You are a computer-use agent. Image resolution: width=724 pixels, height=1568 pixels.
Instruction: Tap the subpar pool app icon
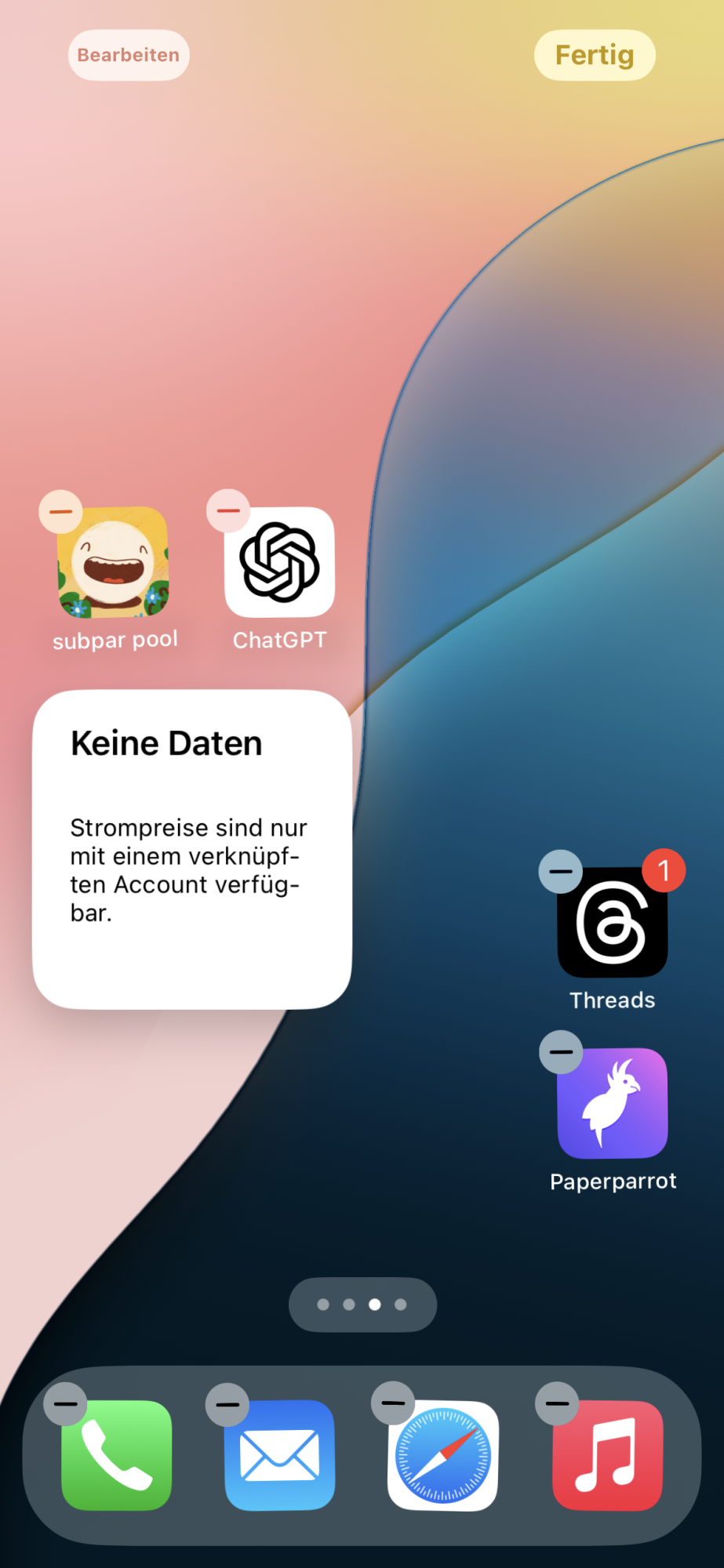[x=115, y=564]
